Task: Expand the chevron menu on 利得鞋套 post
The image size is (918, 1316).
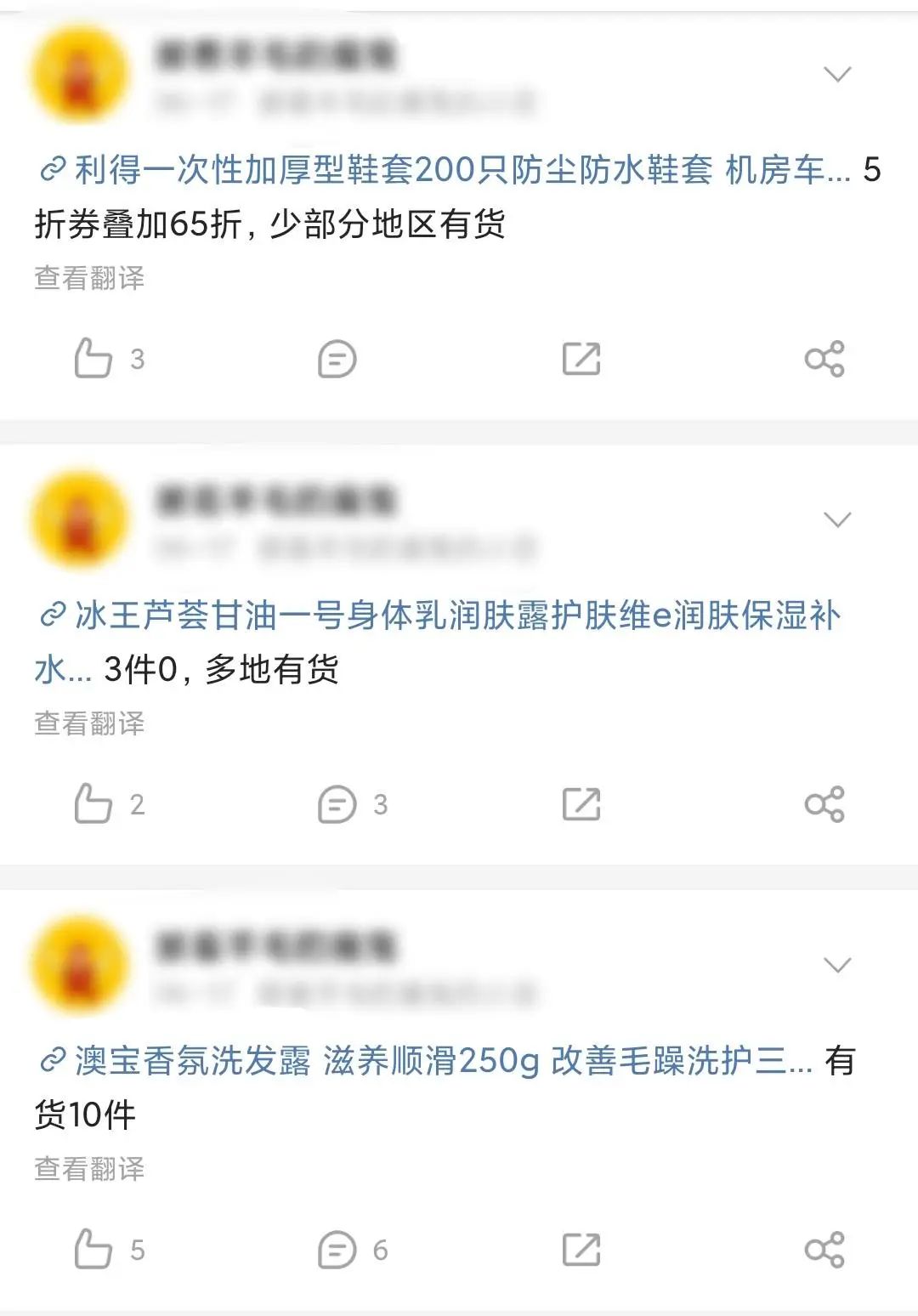Action: (x=837, y=75)
